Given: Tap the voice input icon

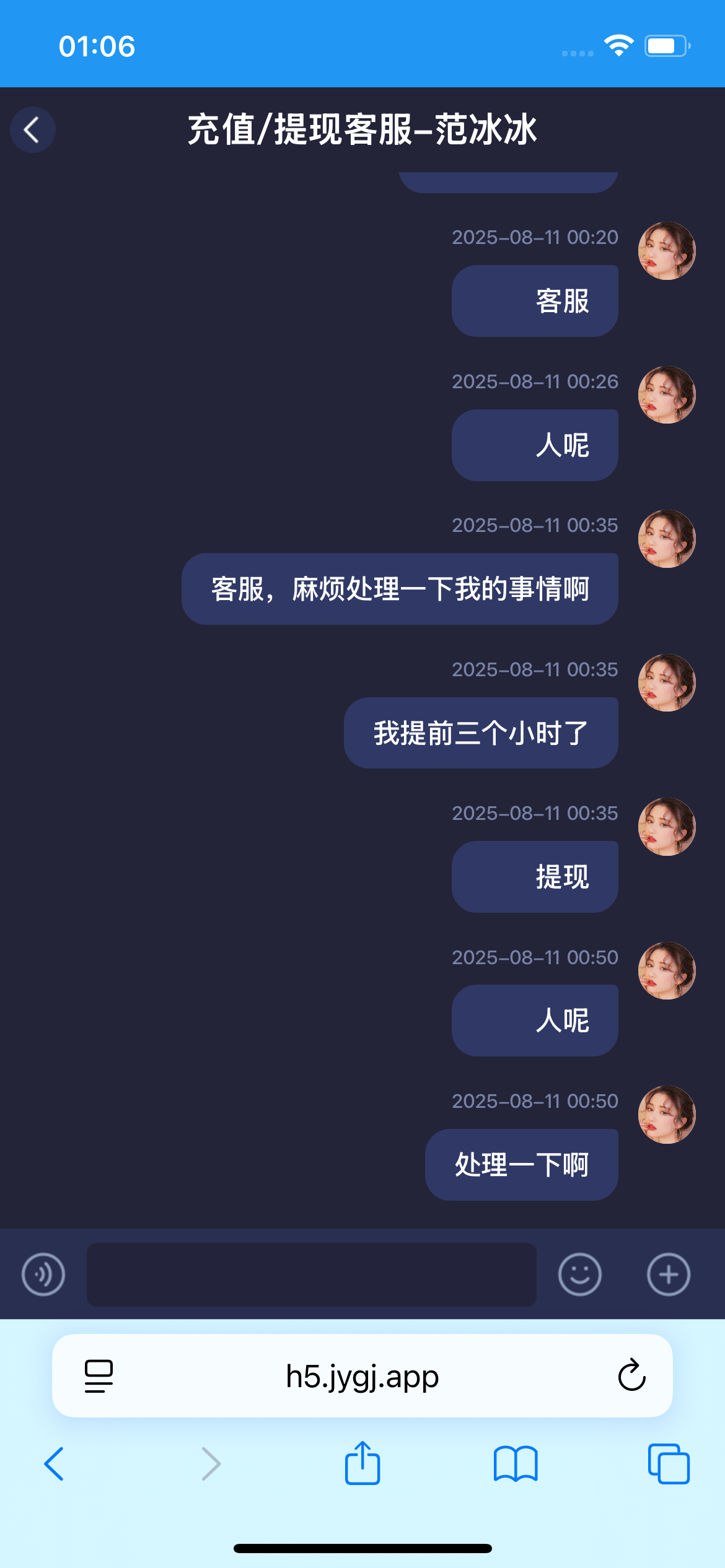Looking at the screenshot, I should (43, 1274).
